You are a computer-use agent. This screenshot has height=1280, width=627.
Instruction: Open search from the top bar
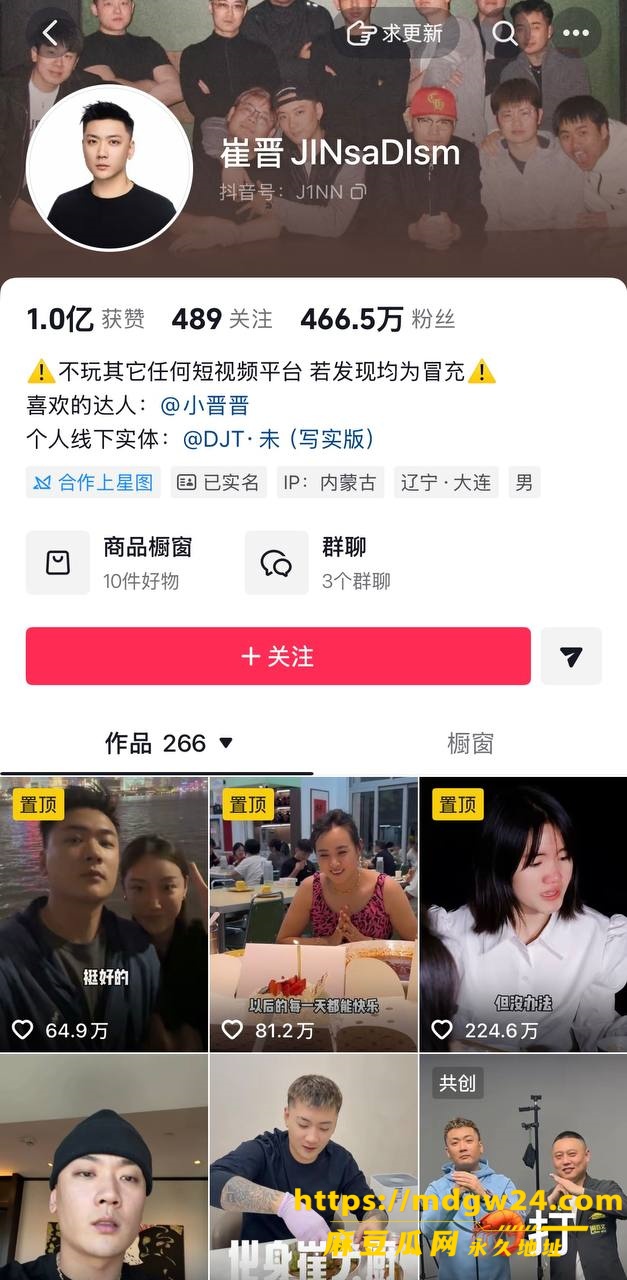click(505, 34)
